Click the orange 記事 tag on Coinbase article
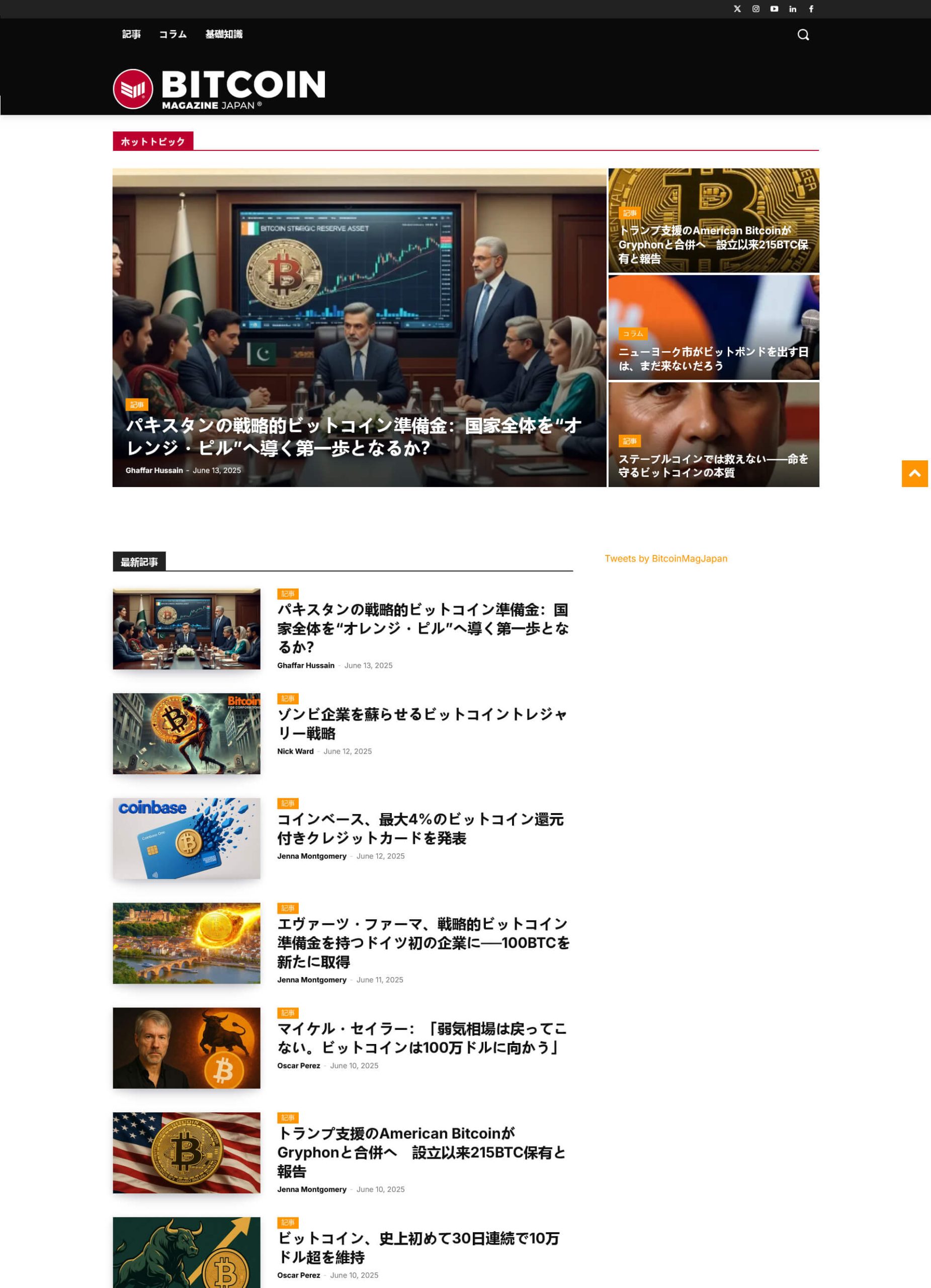Image resolution: width=931 pixels, height=1288 pixels. coord(288,803)
